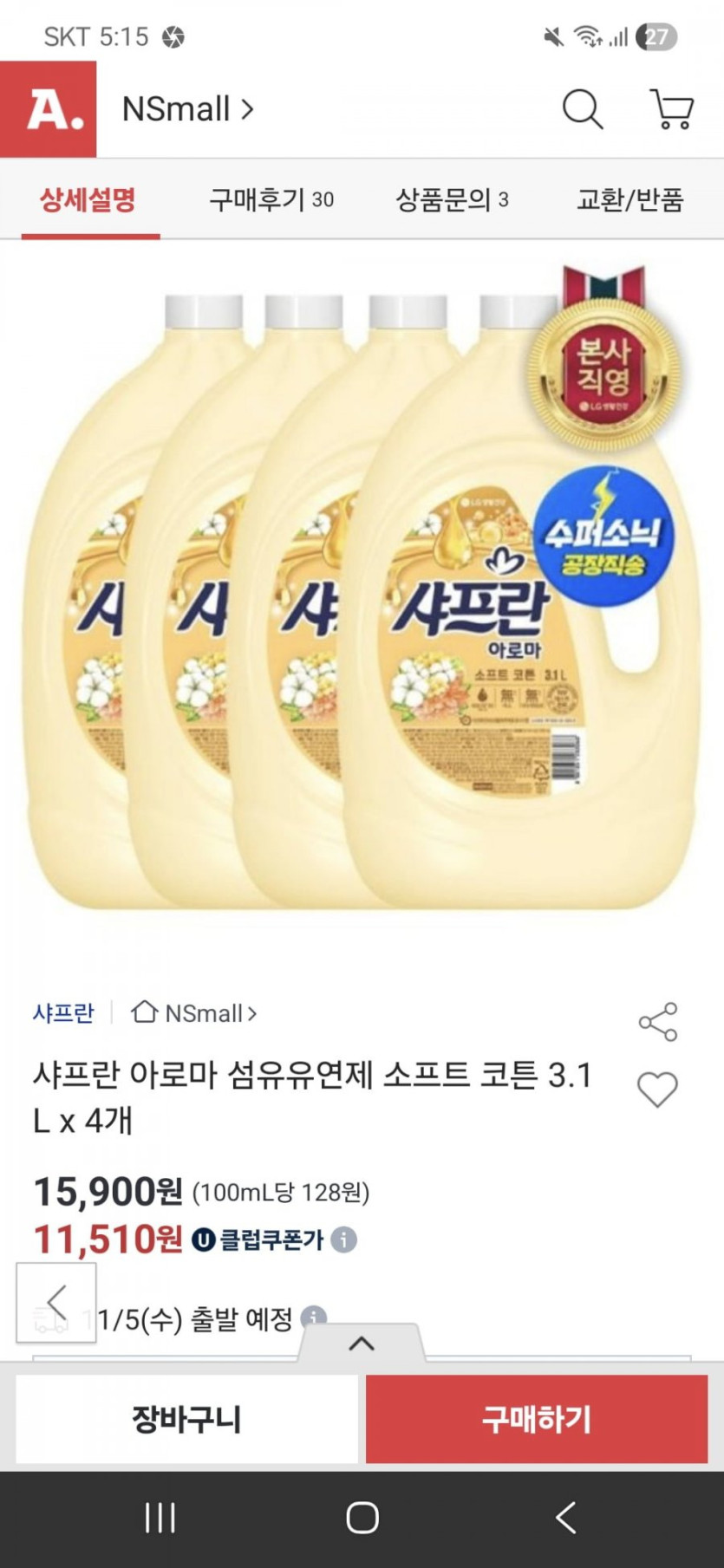Switch to the 구매후기 tab
Viewport: 724px width, 1568px height.
(x=271, y=200)
